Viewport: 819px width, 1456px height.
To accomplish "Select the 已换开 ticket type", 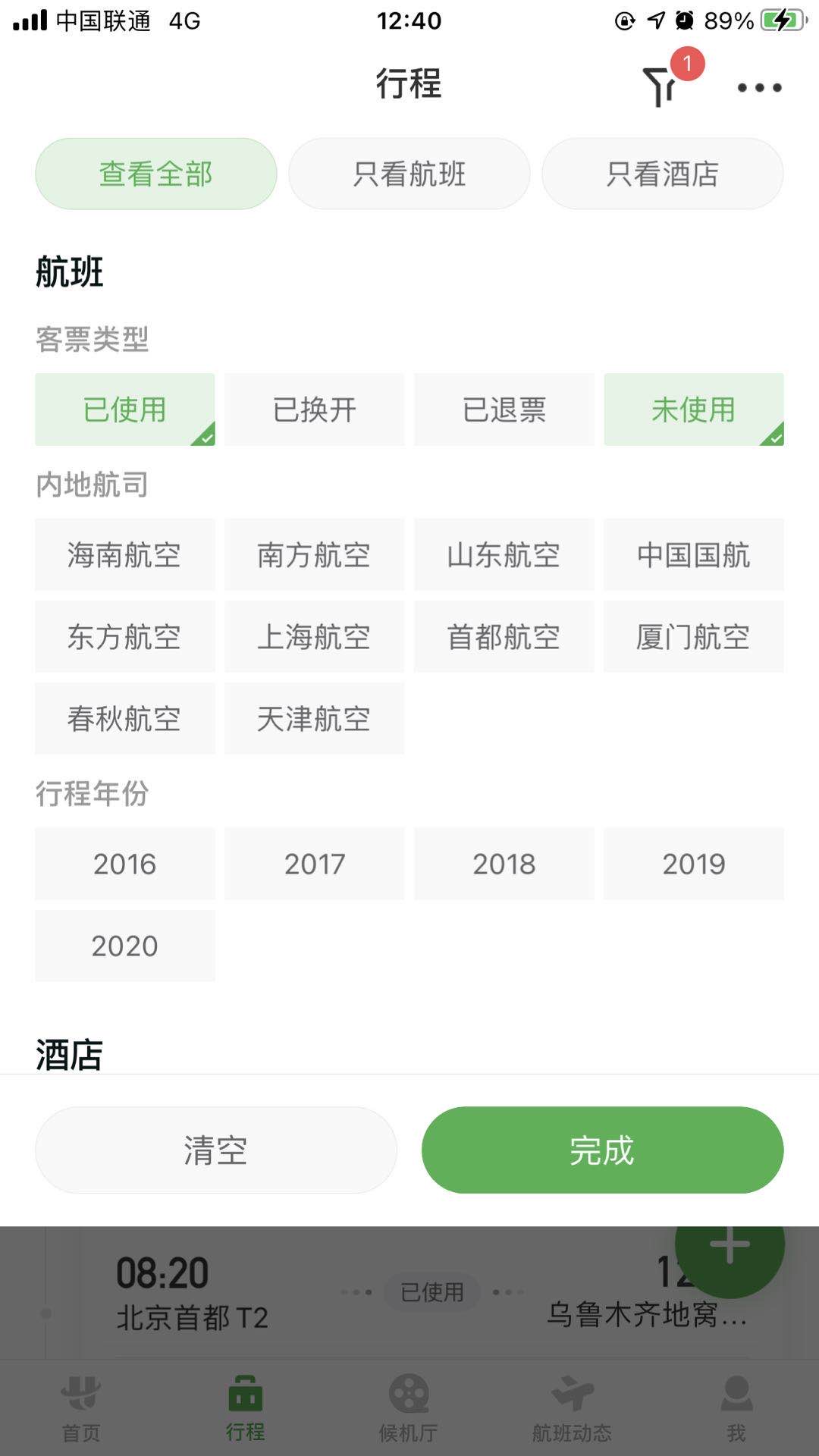I will (x=315, y=409).
